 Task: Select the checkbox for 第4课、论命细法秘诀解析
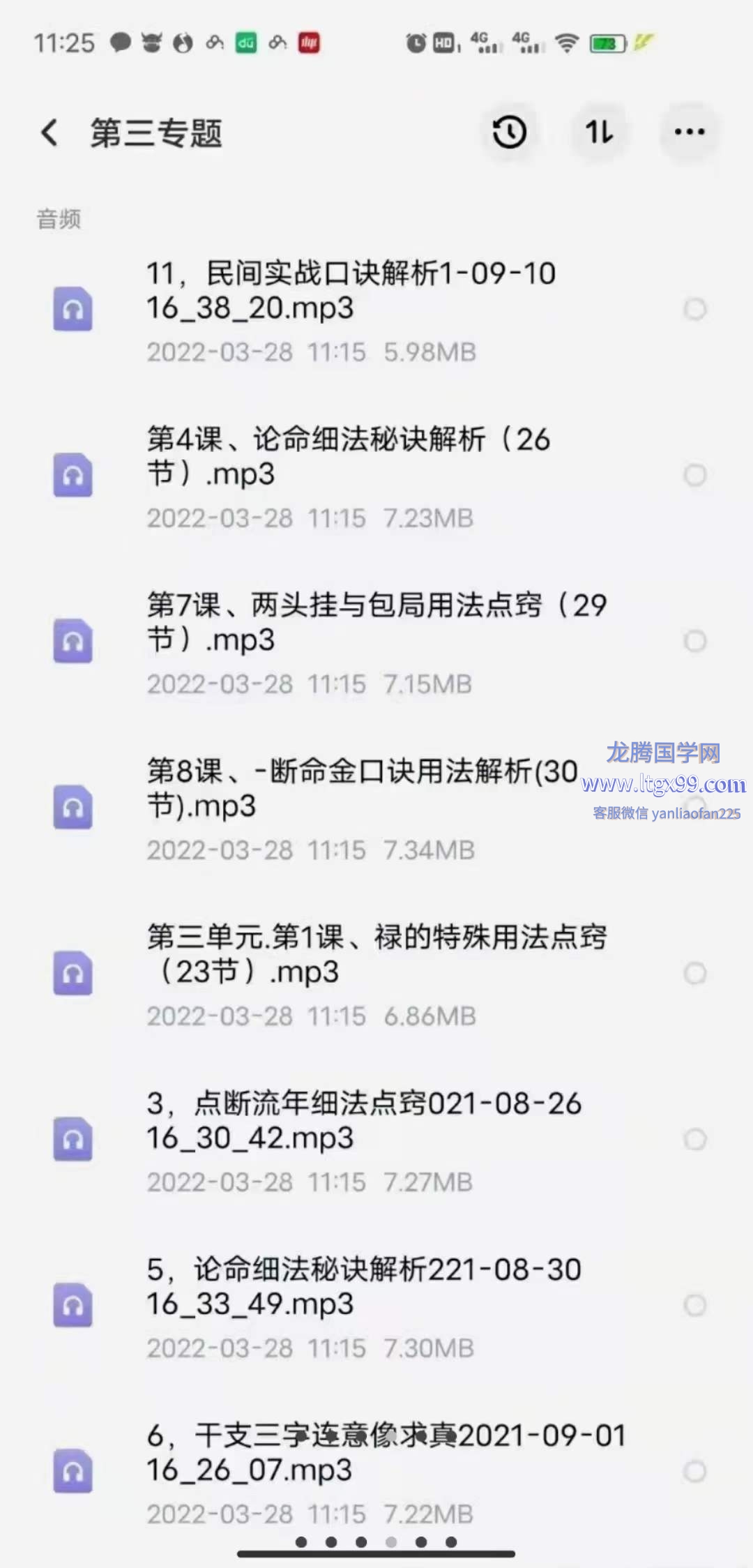(x=695, y=475)
